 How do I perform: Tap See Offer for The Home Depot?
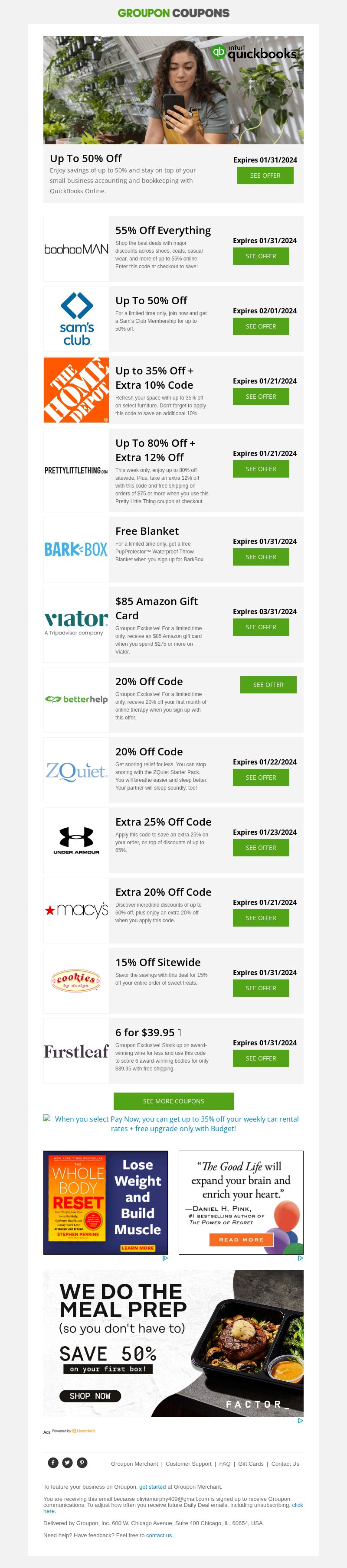[261, 396]
